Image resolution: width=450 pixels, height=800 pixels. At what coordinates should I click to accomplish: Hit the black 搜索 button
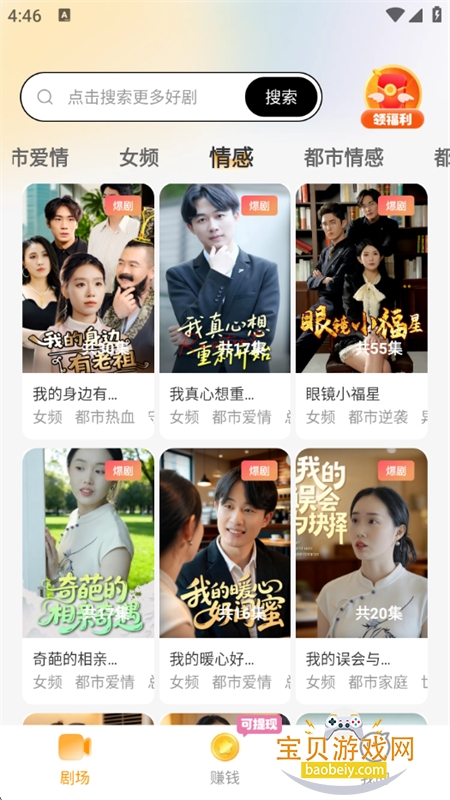[281, 97]
